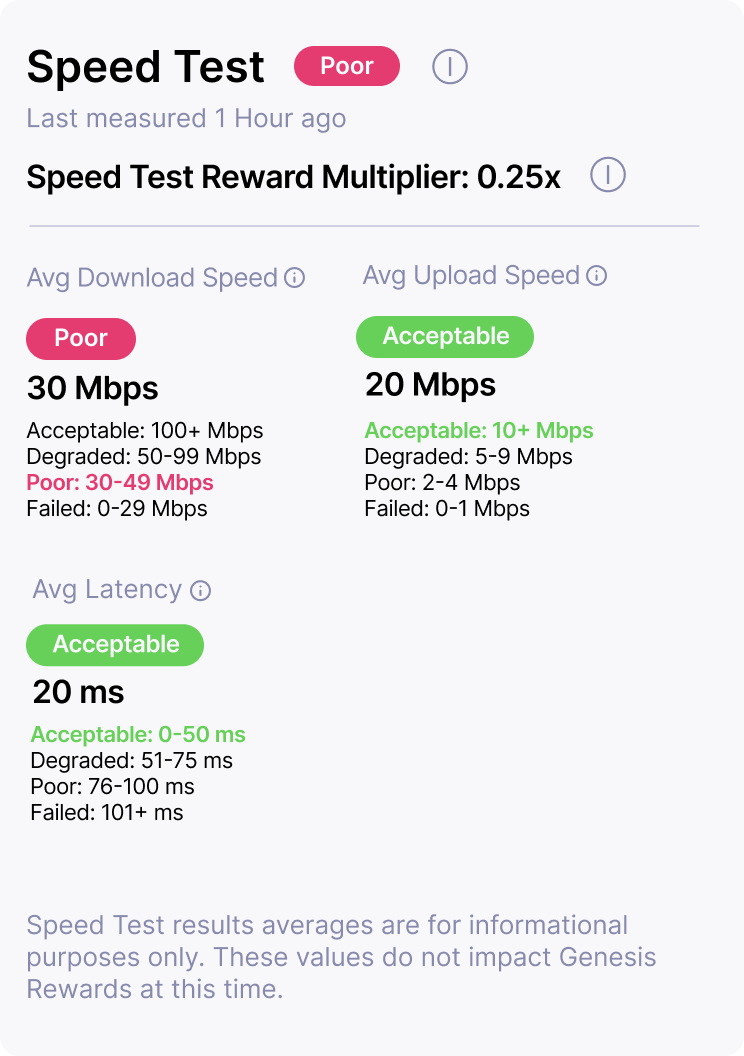
Task: Tap info icon beside Speed Test Reward Multiplier
Action: (608, 176)
